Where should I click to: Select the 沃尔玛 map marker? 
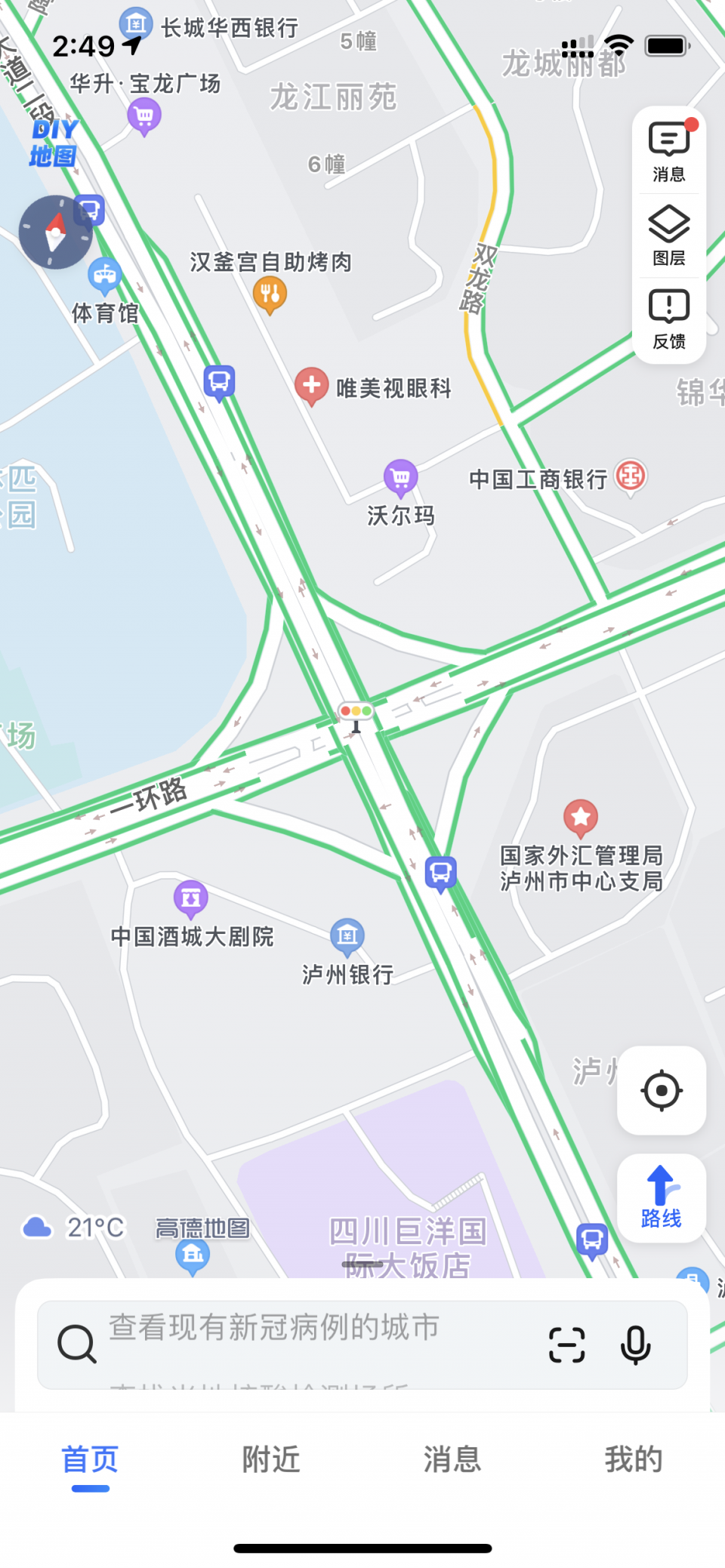pyautogui.click(x=401, y=478)
